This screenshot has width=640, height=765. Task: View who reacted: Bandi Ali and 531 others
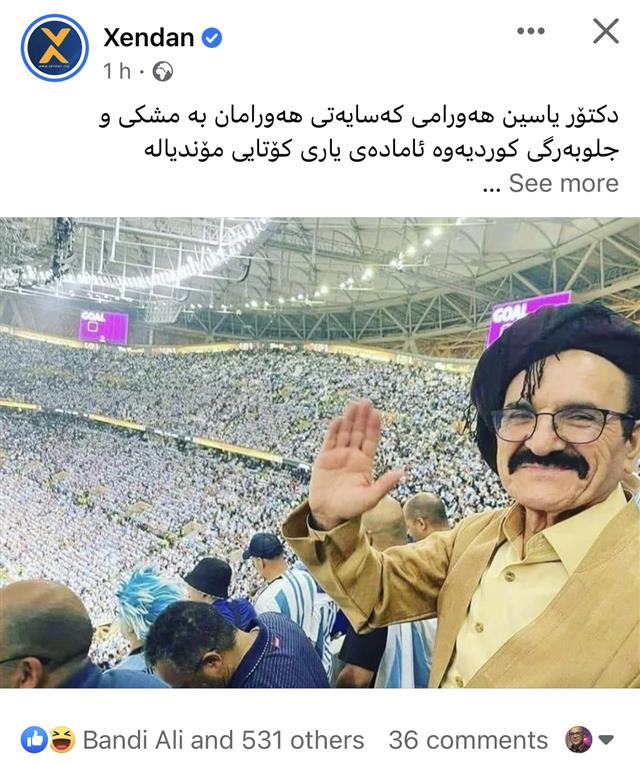222,740
